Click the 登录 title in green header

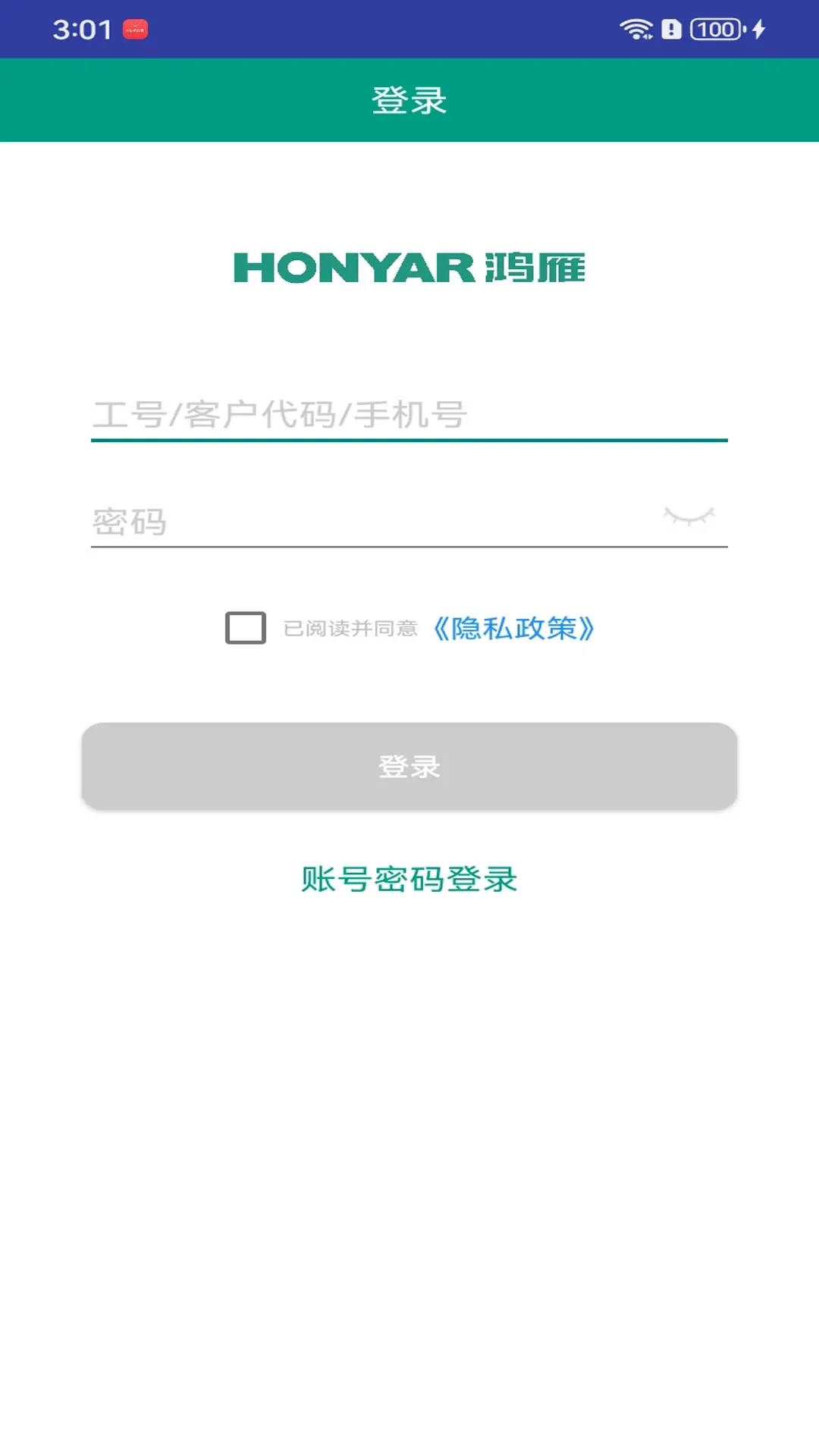(409, 99)
